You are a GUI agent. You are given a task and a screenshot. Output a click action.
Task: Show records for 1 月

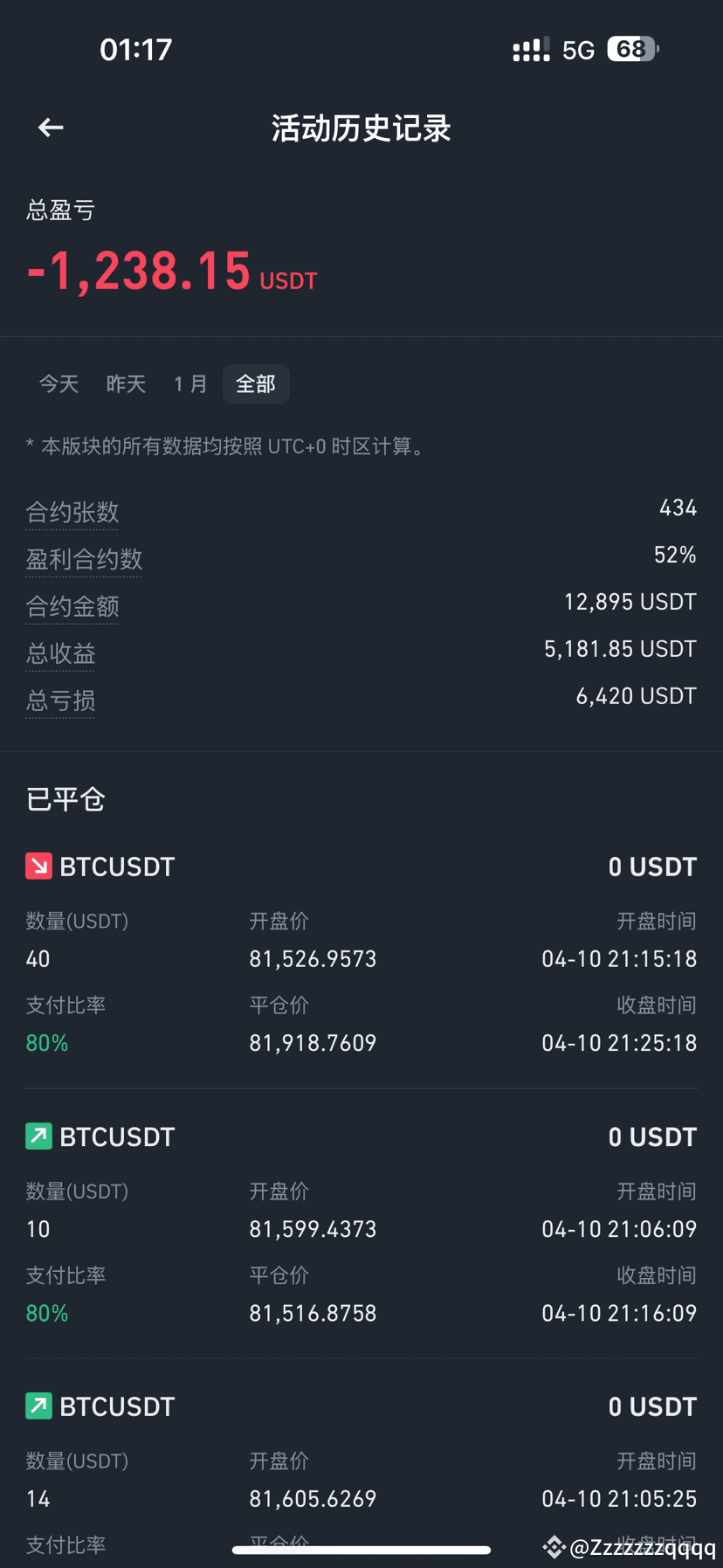click(x=190, y=384)
